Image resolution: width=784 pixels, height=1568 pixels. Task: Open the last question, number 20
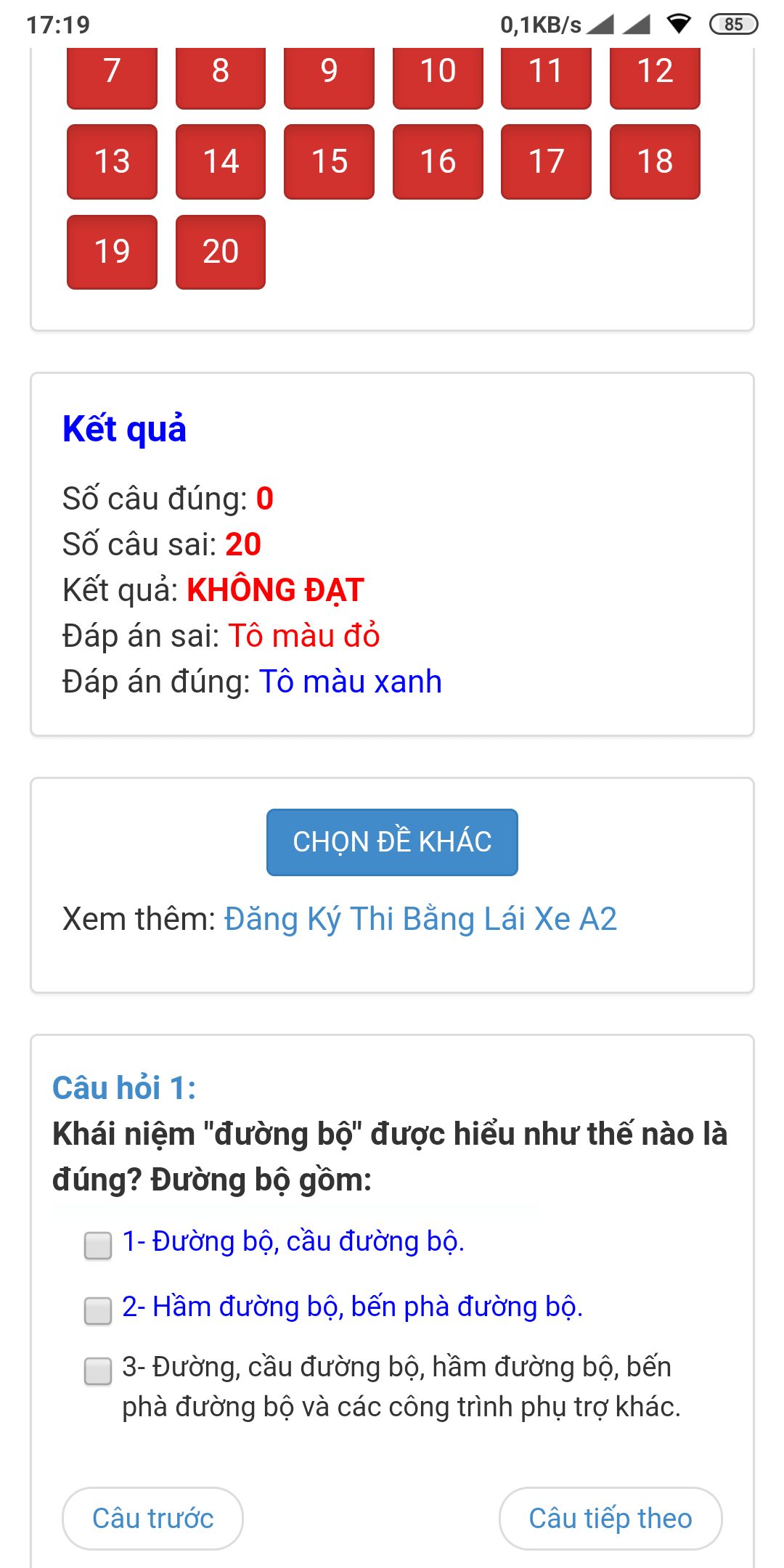click(220, 252)
